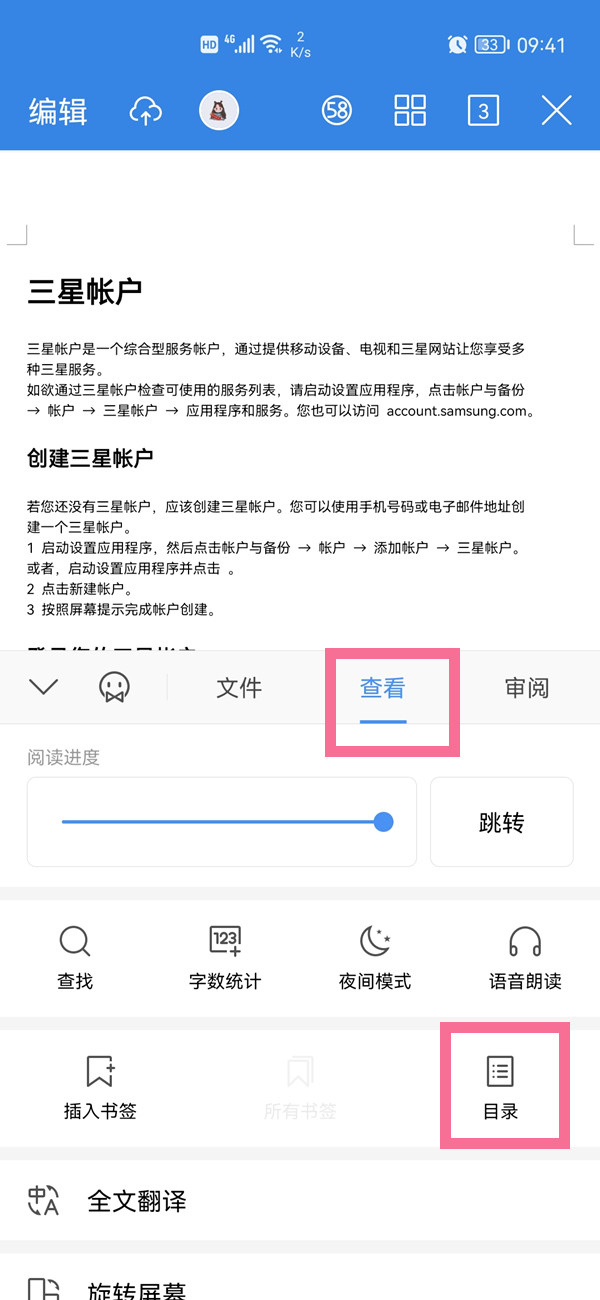Viewport: 600px width, 1300px height.
Task: Switch to the 文件 tab
Action: coord(239,688)
